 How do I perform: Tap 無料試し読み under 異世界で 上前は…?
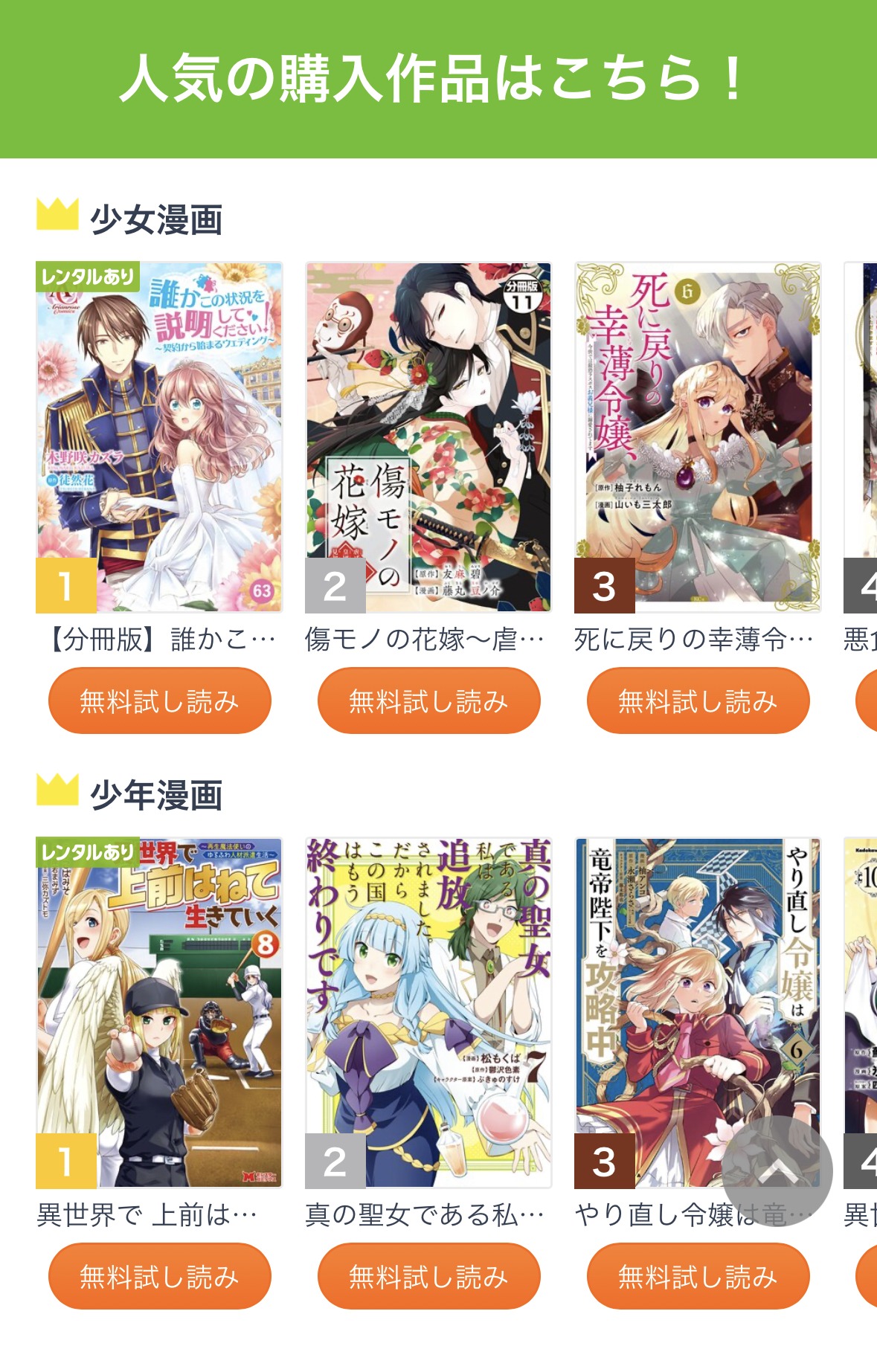tap(159, 1276)
